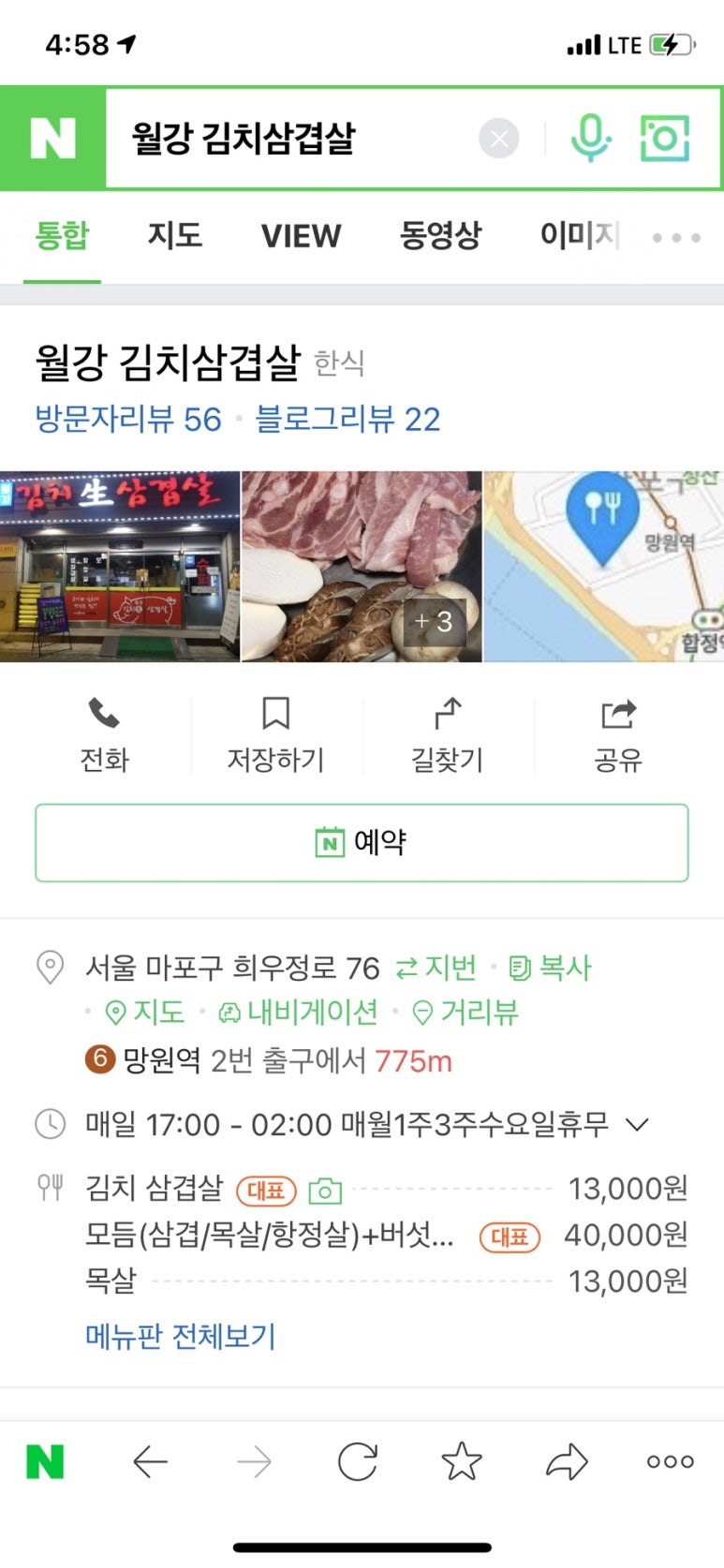This screenshot has width=724, height=1568.
Task: Save the place with 저장하기
Action: (x=275, y=735)
